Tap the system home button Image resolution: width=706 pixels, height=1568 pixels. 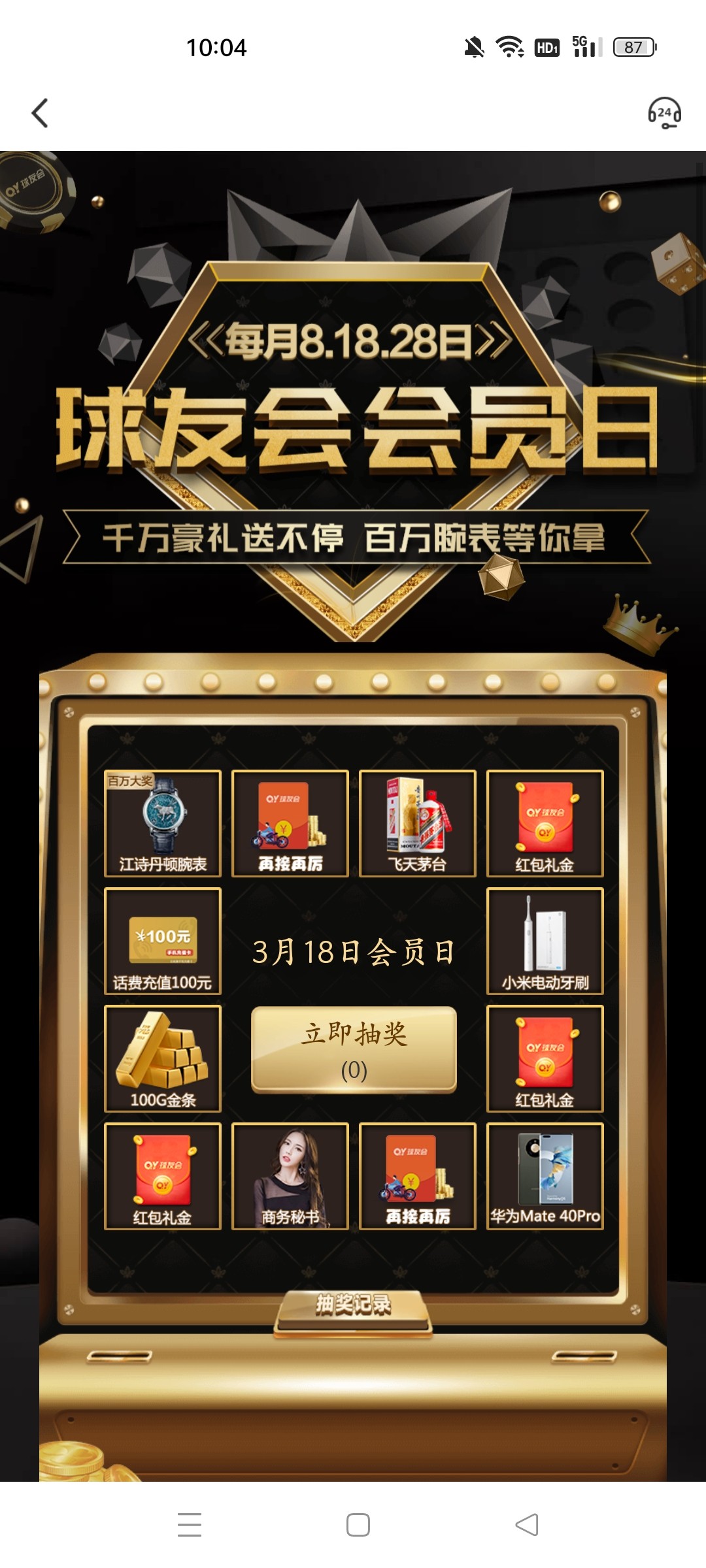tap(358, 1525)
